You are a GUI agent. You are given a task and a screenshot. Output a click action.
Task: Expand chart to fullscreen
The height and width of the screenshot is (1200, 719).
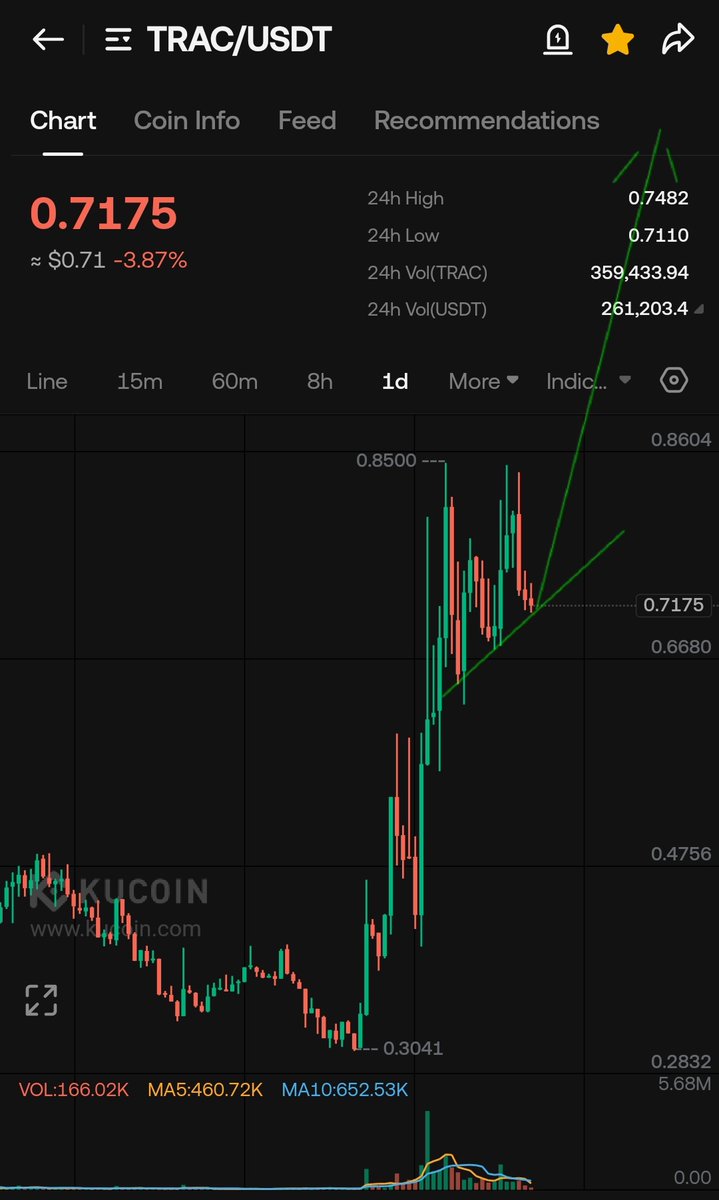[x=41, y=1000]
